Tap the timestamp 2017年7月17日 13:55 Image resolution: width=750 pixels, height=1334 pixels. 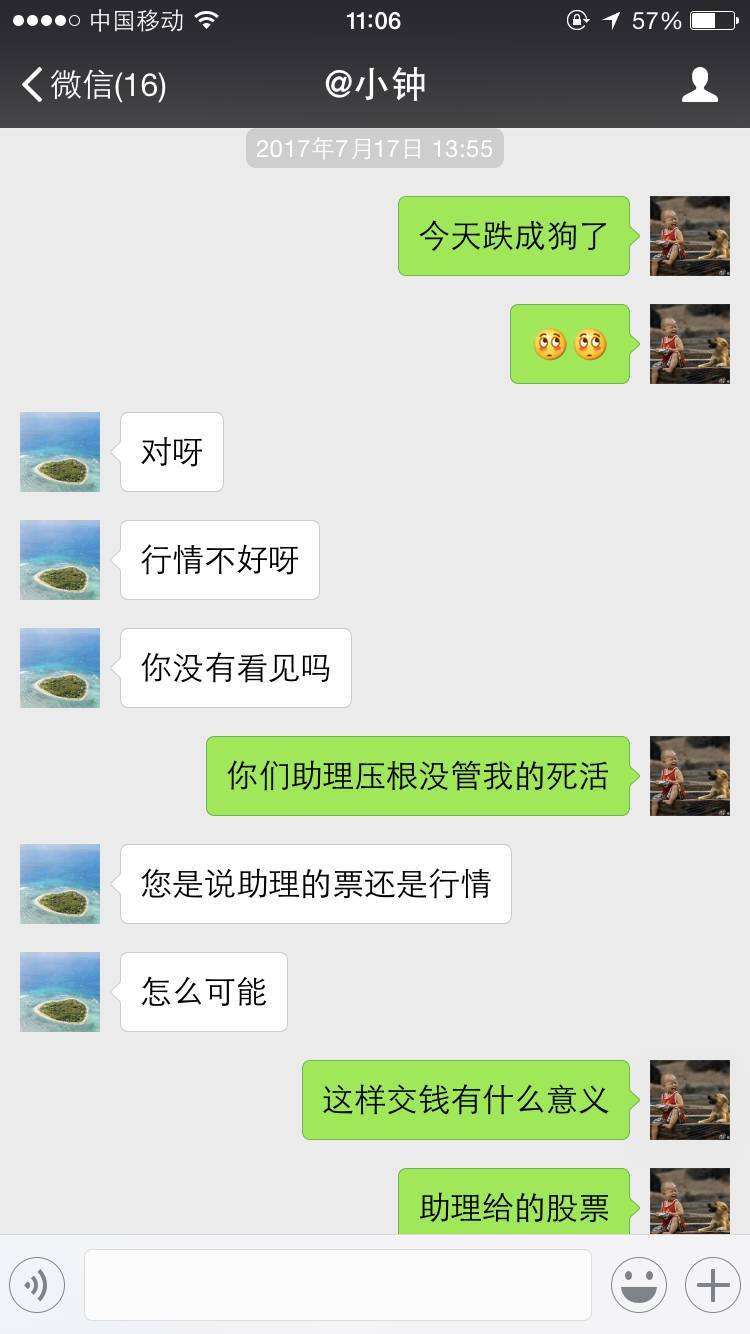374,148
